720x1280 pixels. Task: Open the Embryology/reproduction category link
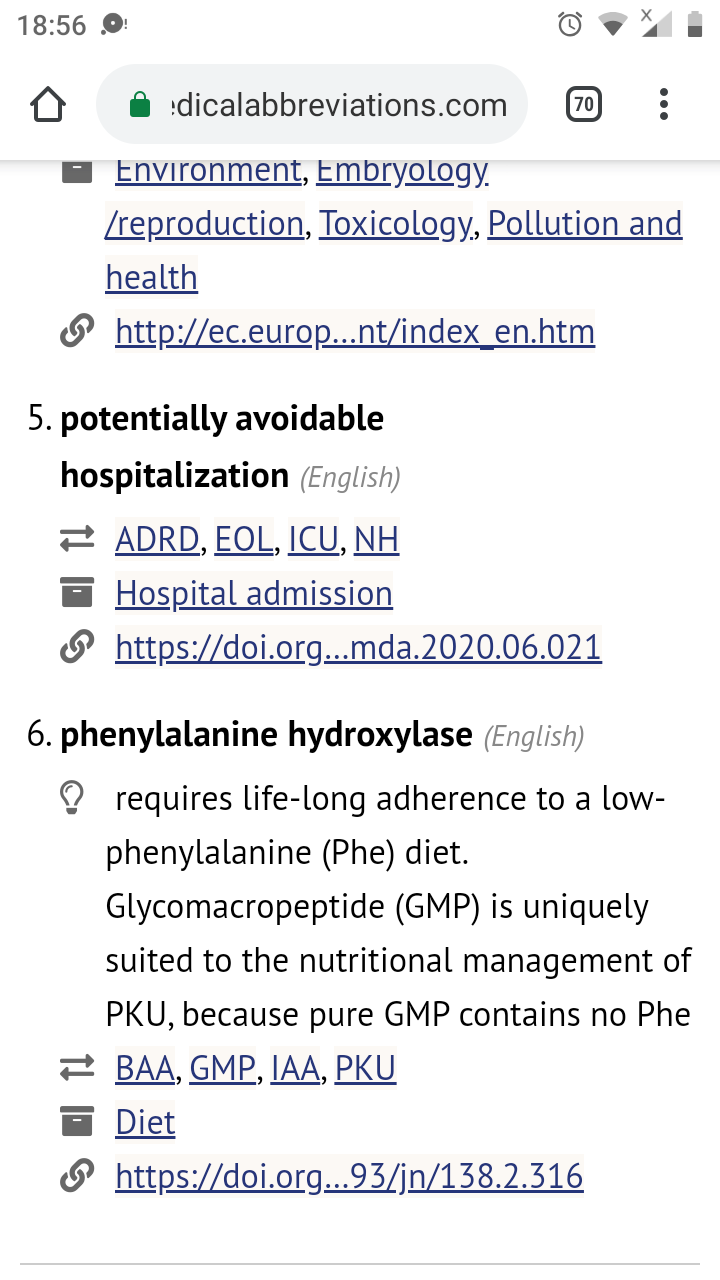(x=402, y=172)
